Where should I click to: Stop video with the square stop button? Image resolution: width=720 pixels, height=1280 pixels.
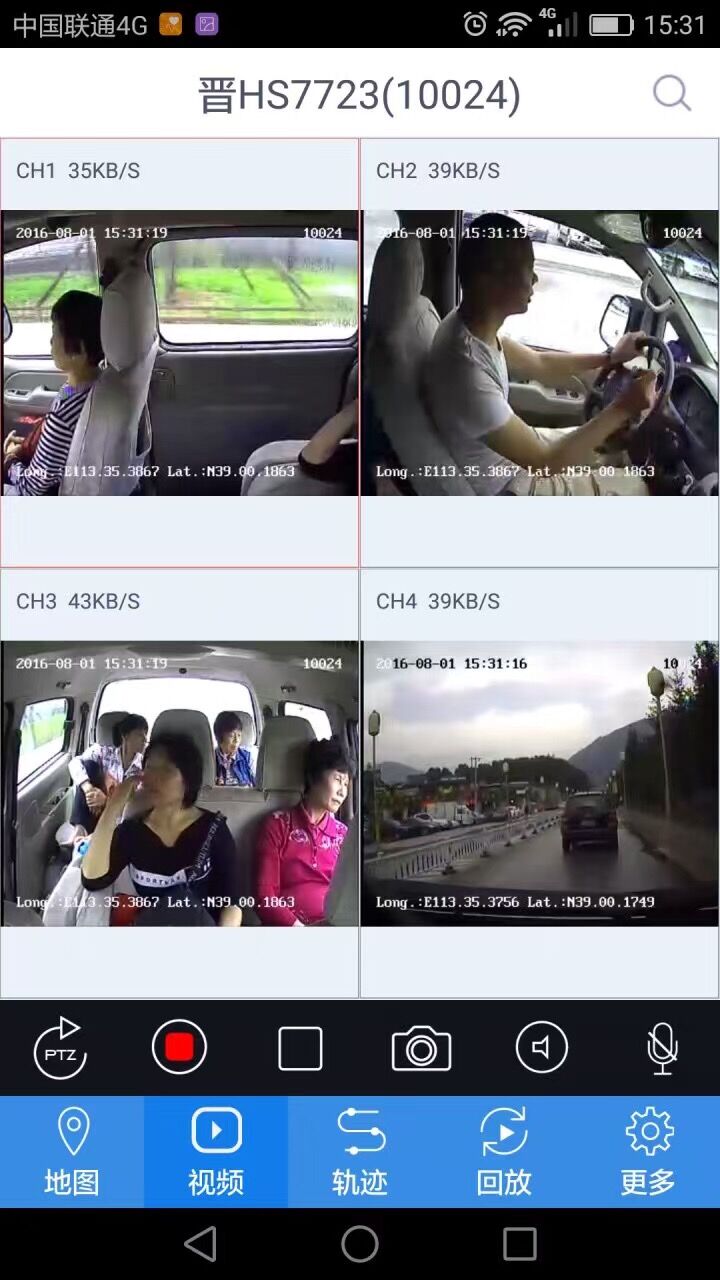tap(300, 1049)
